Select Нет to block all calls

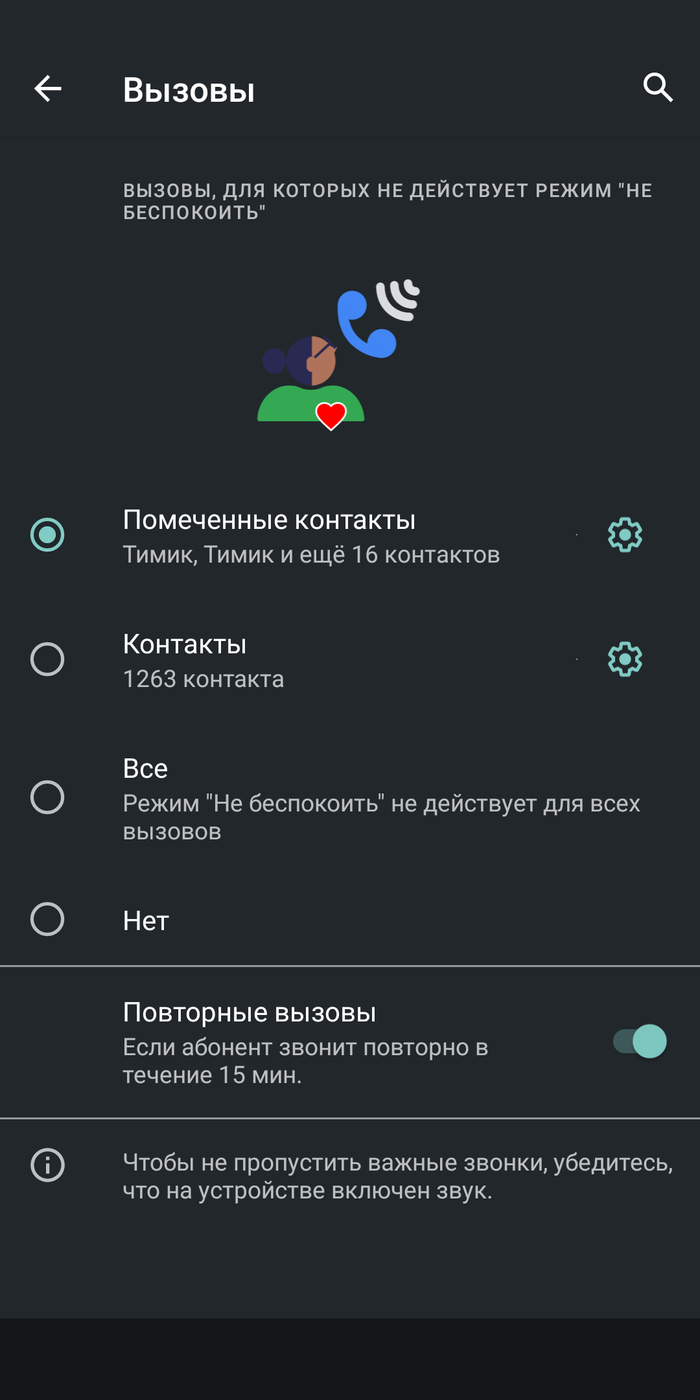point(47,919)
